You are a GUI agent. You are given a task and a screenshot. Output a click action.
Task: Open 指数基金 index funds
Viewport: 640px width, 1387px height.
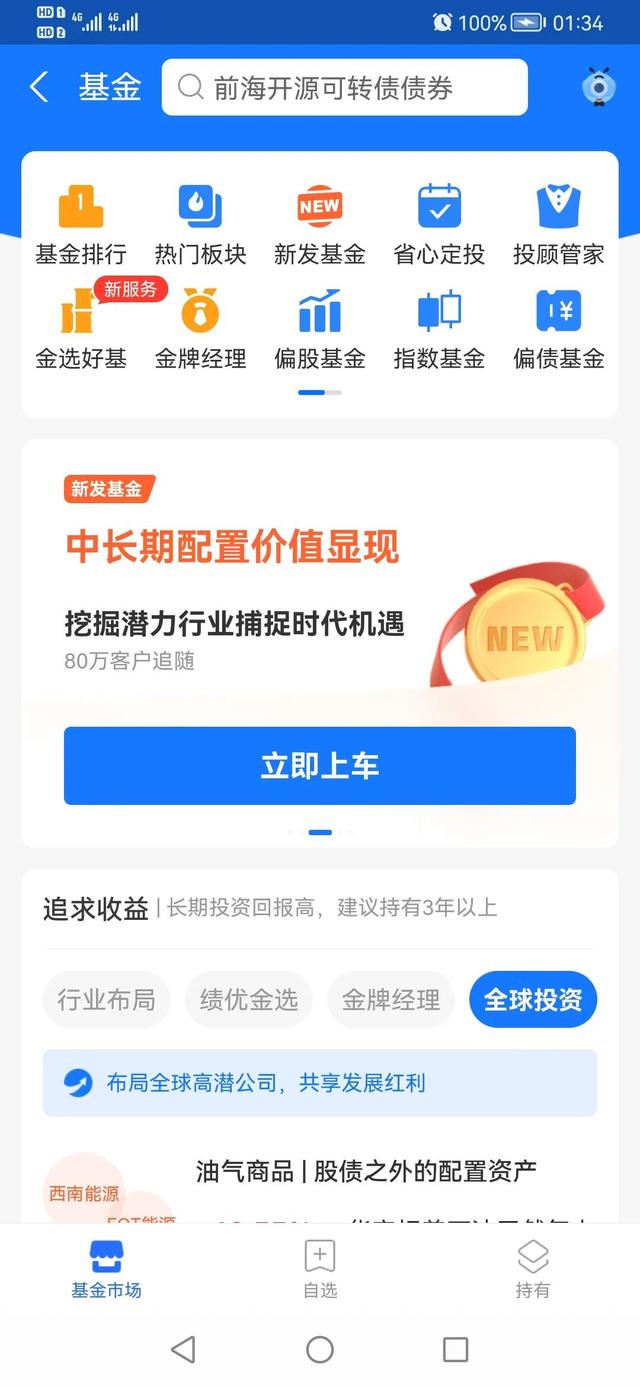click(x=439, y=328)
